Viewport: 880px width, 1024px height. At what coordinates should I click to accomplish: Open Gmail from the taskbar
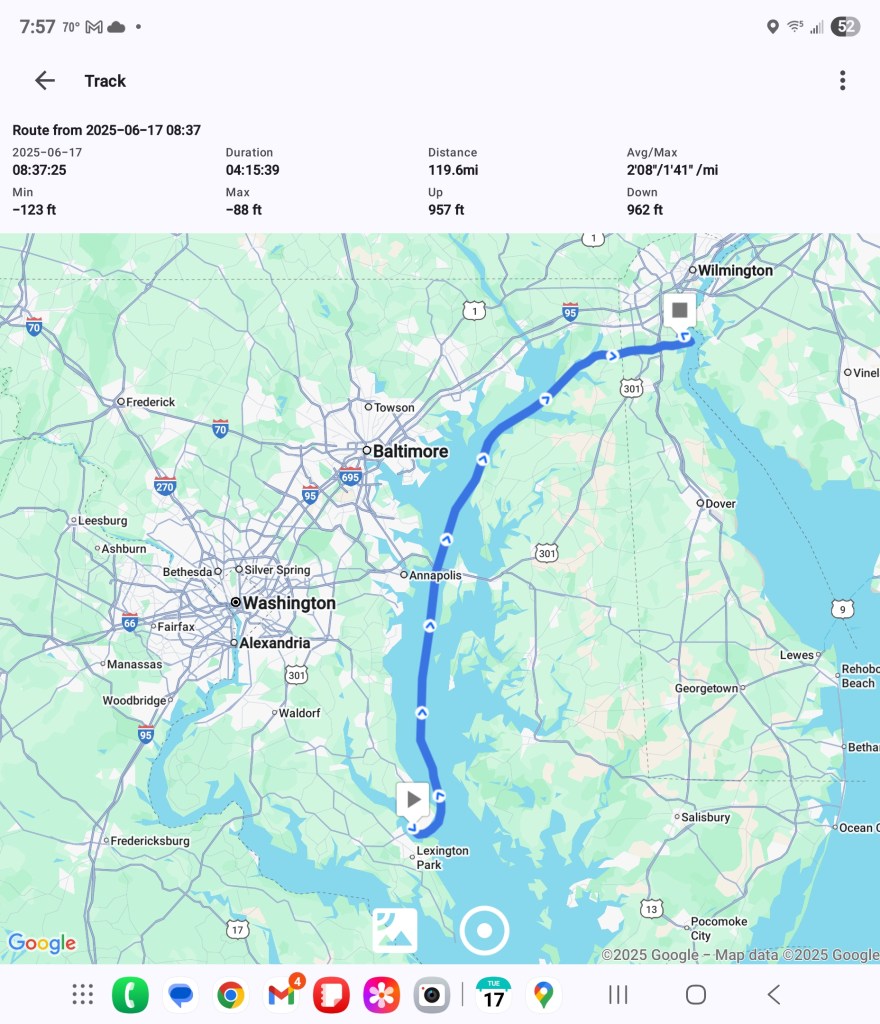tap(282, 994)
